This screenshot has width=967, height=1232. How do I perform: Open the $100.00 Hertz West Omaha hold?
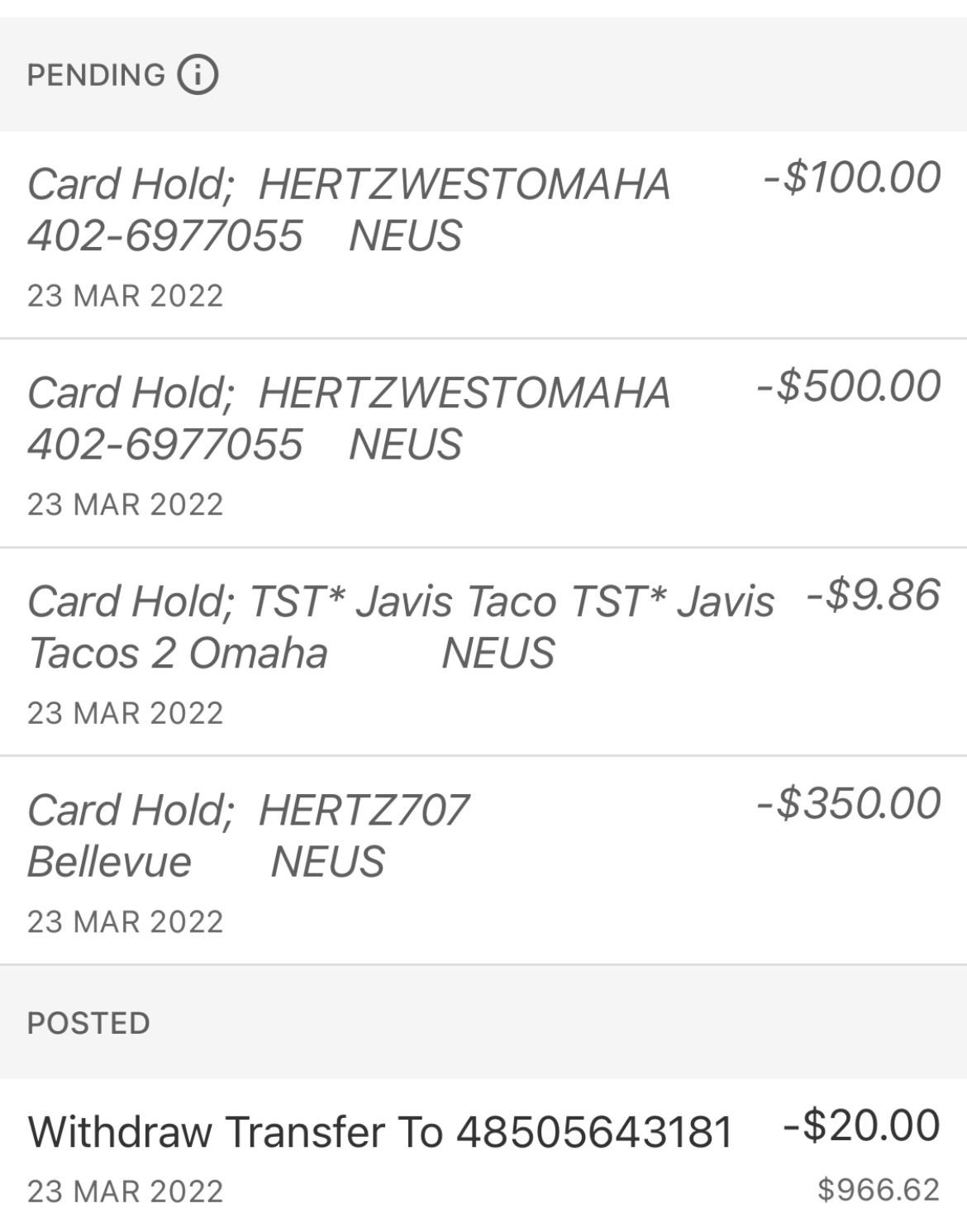tap(483, 235)
